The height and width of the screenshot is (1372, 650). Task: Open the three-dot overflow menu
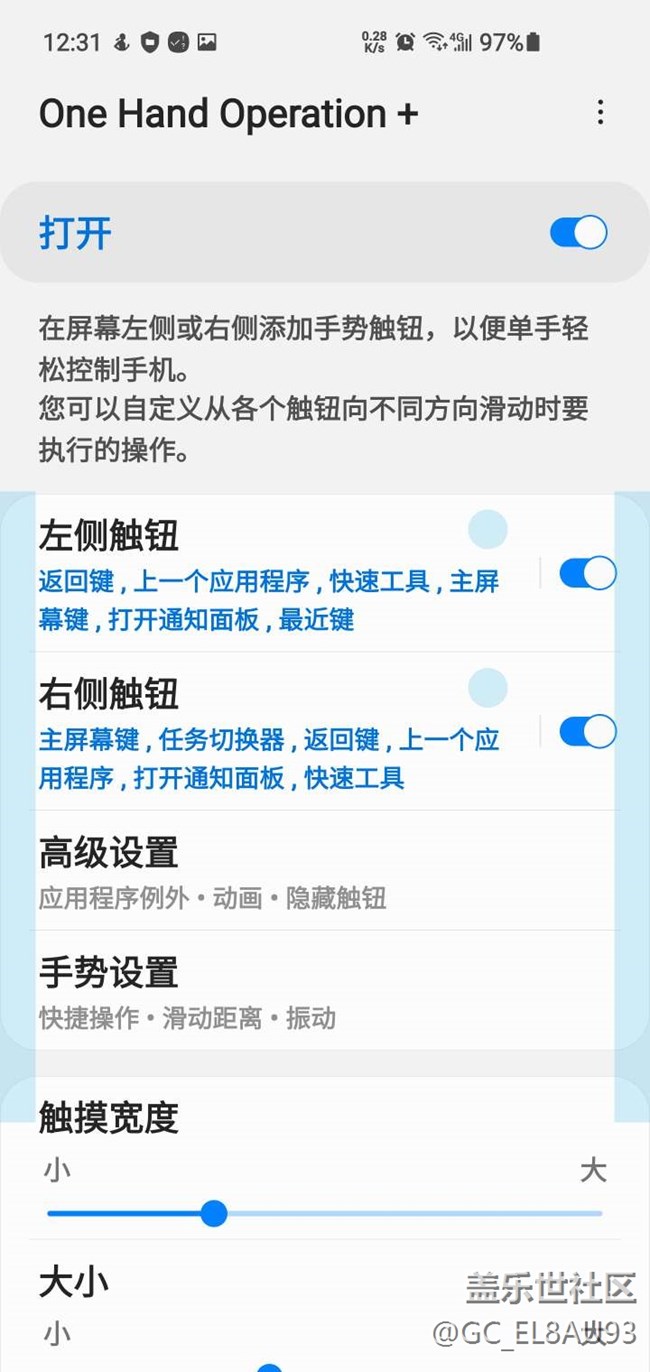point(600,112)
